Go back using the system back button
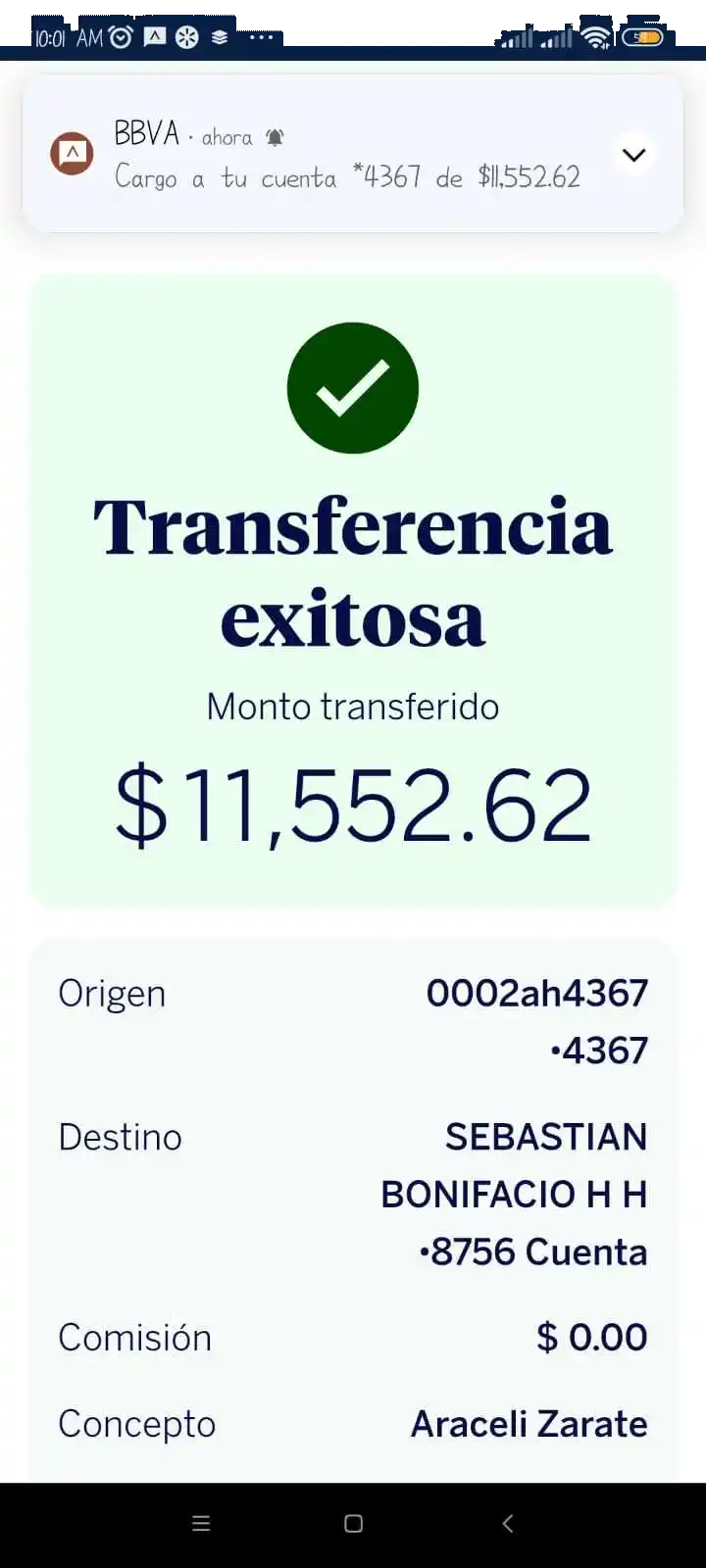 (x=507, y=1523)
